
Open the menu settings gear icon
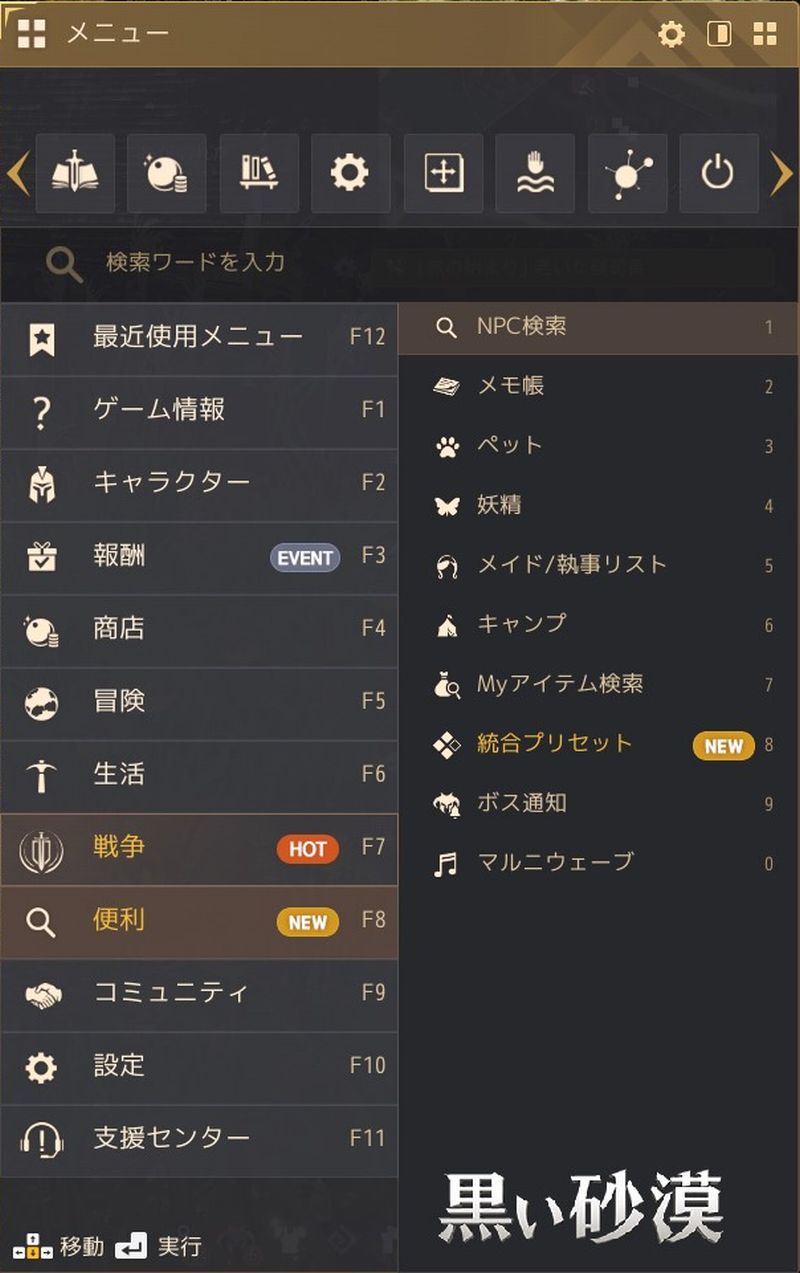[x=671, y=34]
